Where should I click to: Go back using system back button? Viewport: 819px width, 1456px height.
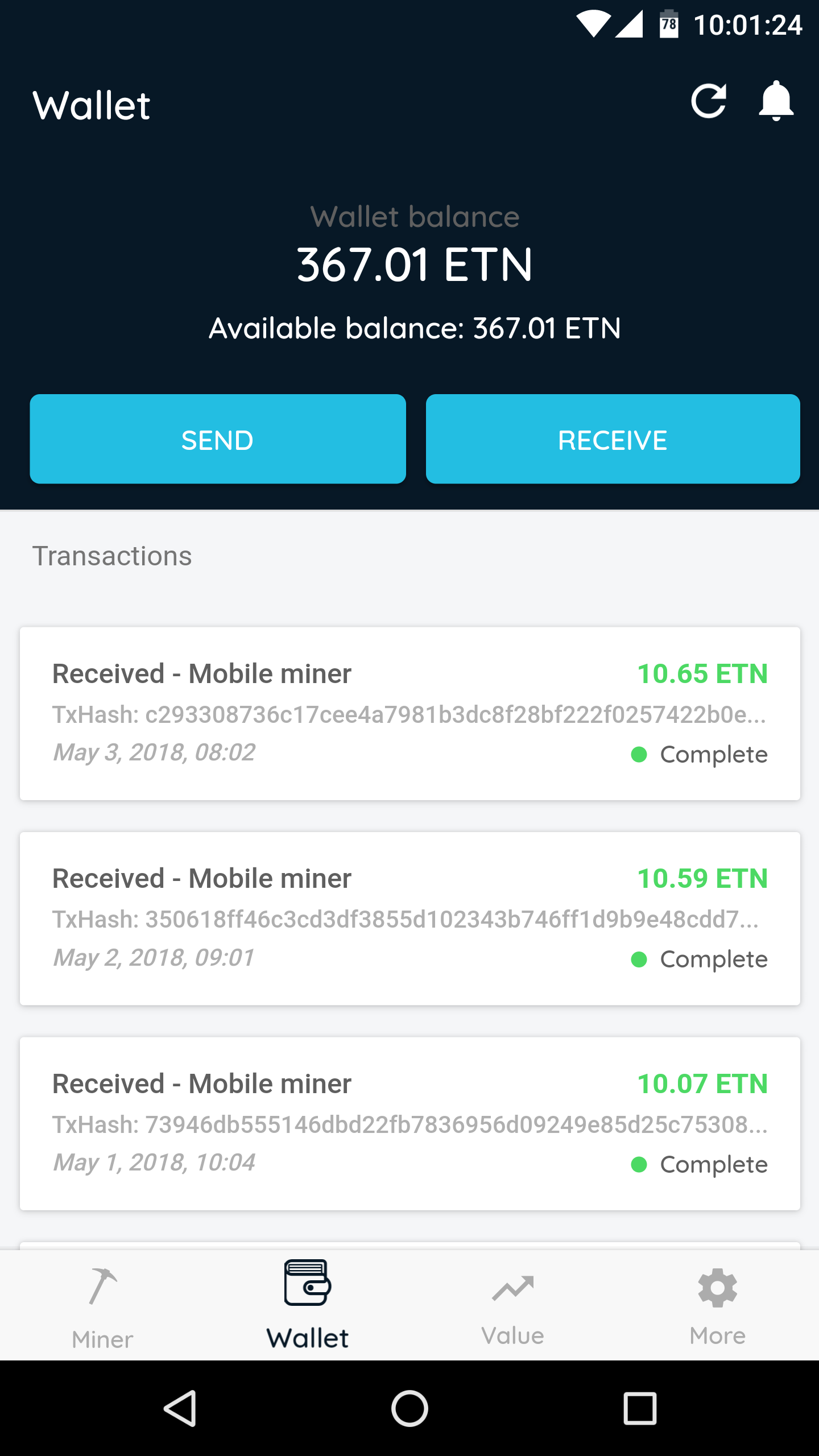(180, 1408)
